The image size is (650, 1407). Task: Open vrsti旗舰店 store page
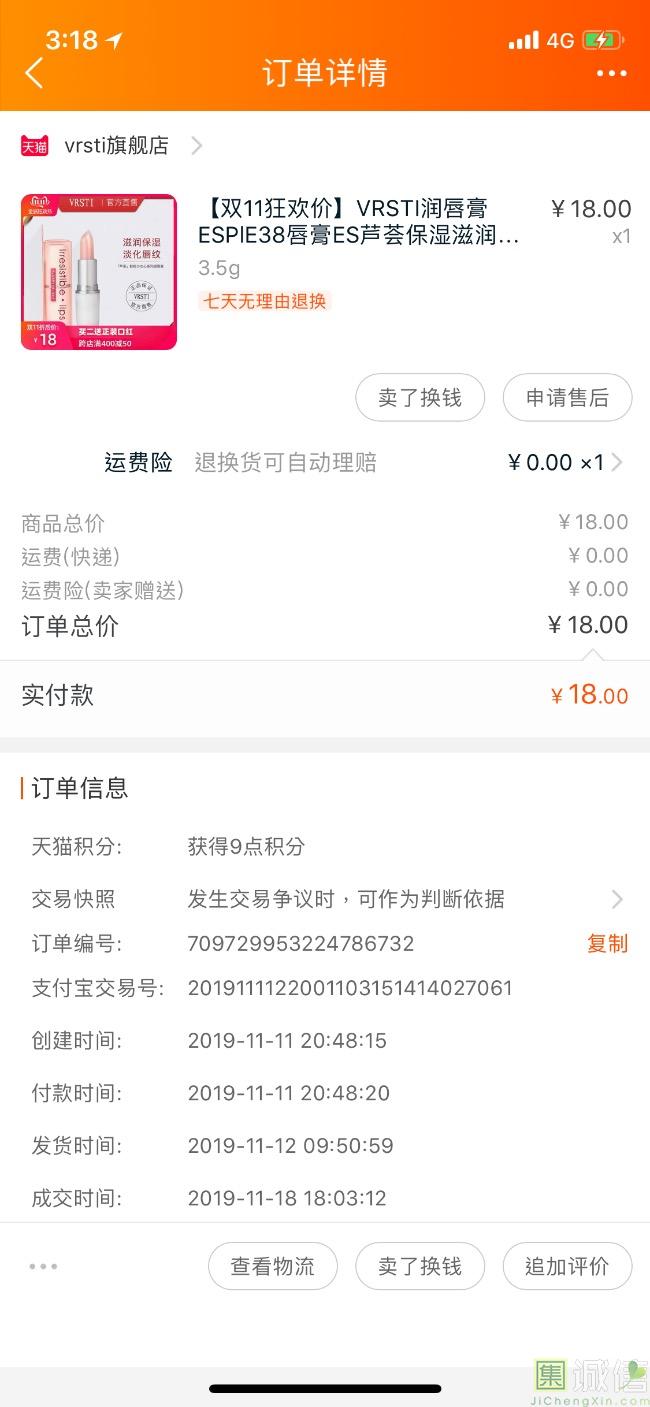(116, 146)
